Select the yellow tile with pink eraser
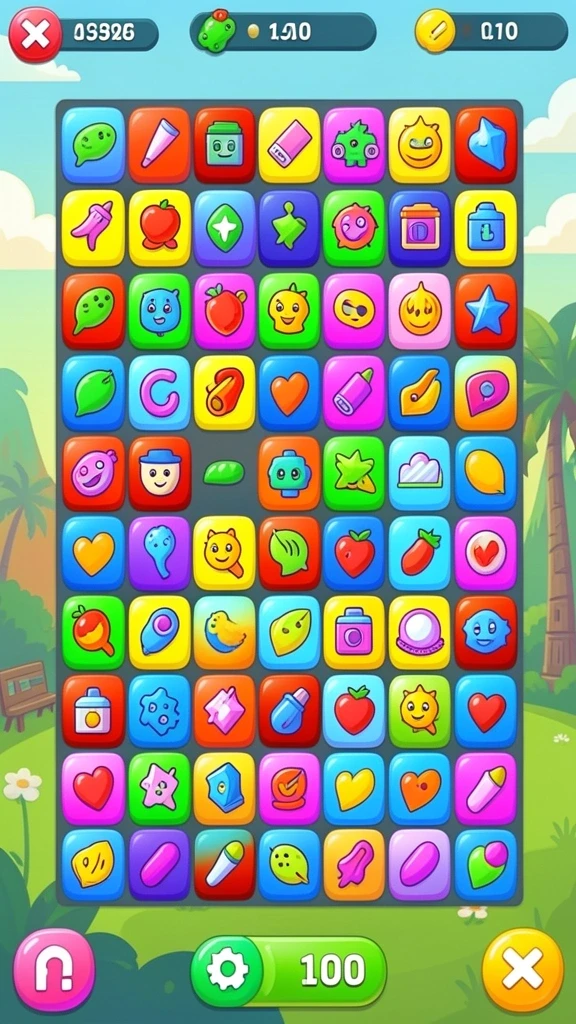Screen dimensions: 576x1024 (289, 145)
